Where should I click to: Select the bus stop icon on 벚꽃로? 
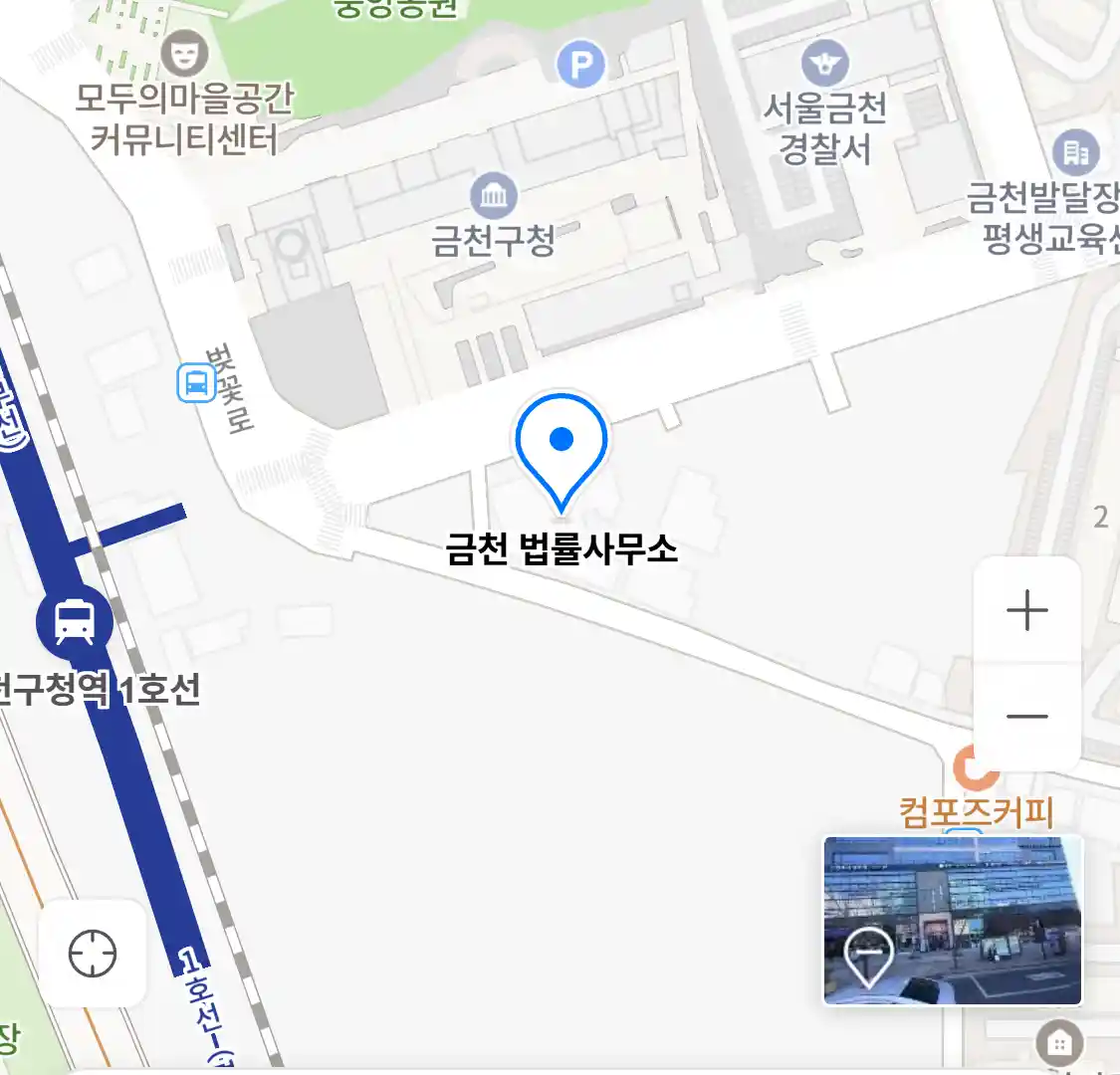(196, 383)
